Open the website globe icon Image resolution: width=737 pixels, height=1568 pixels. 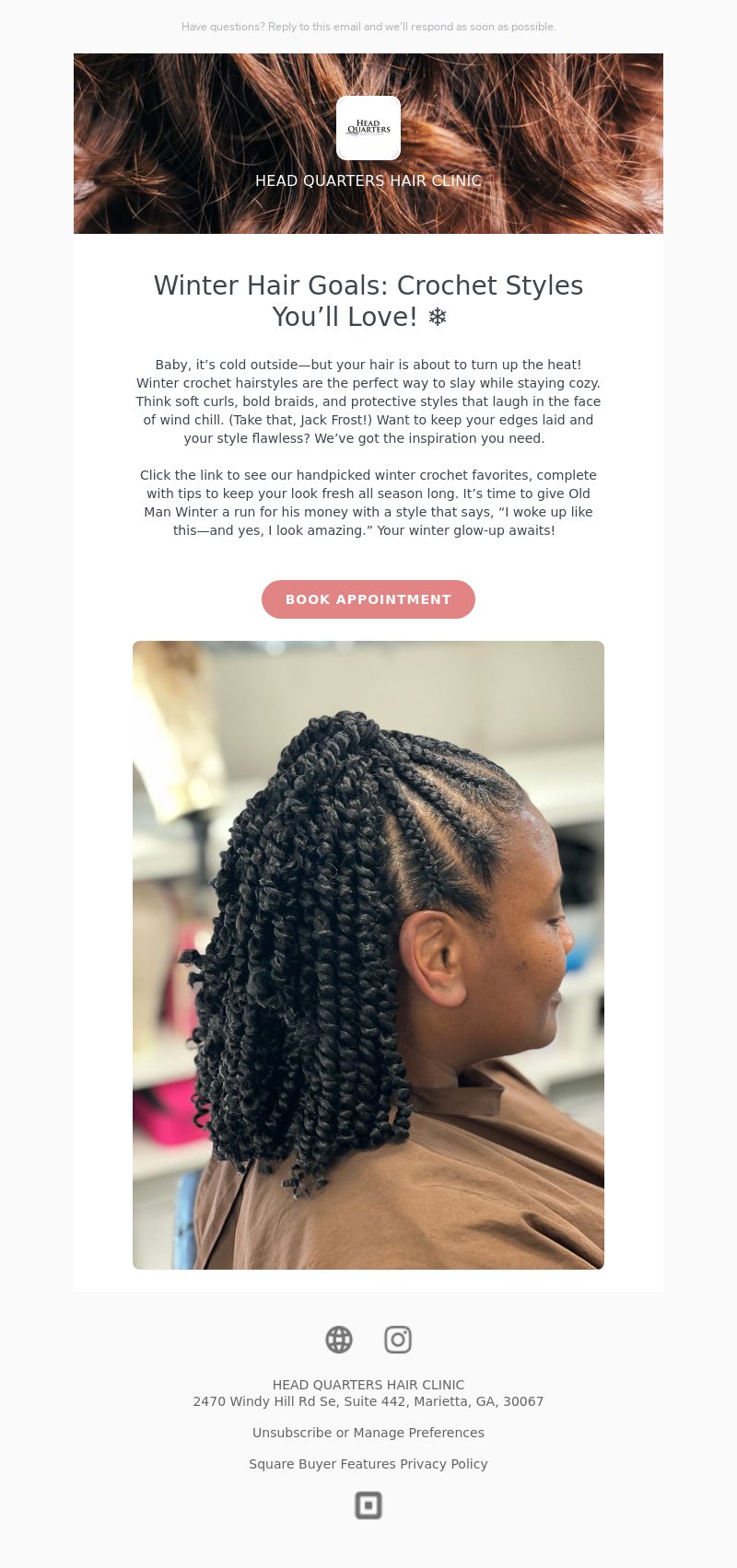tap(339, 1340)
